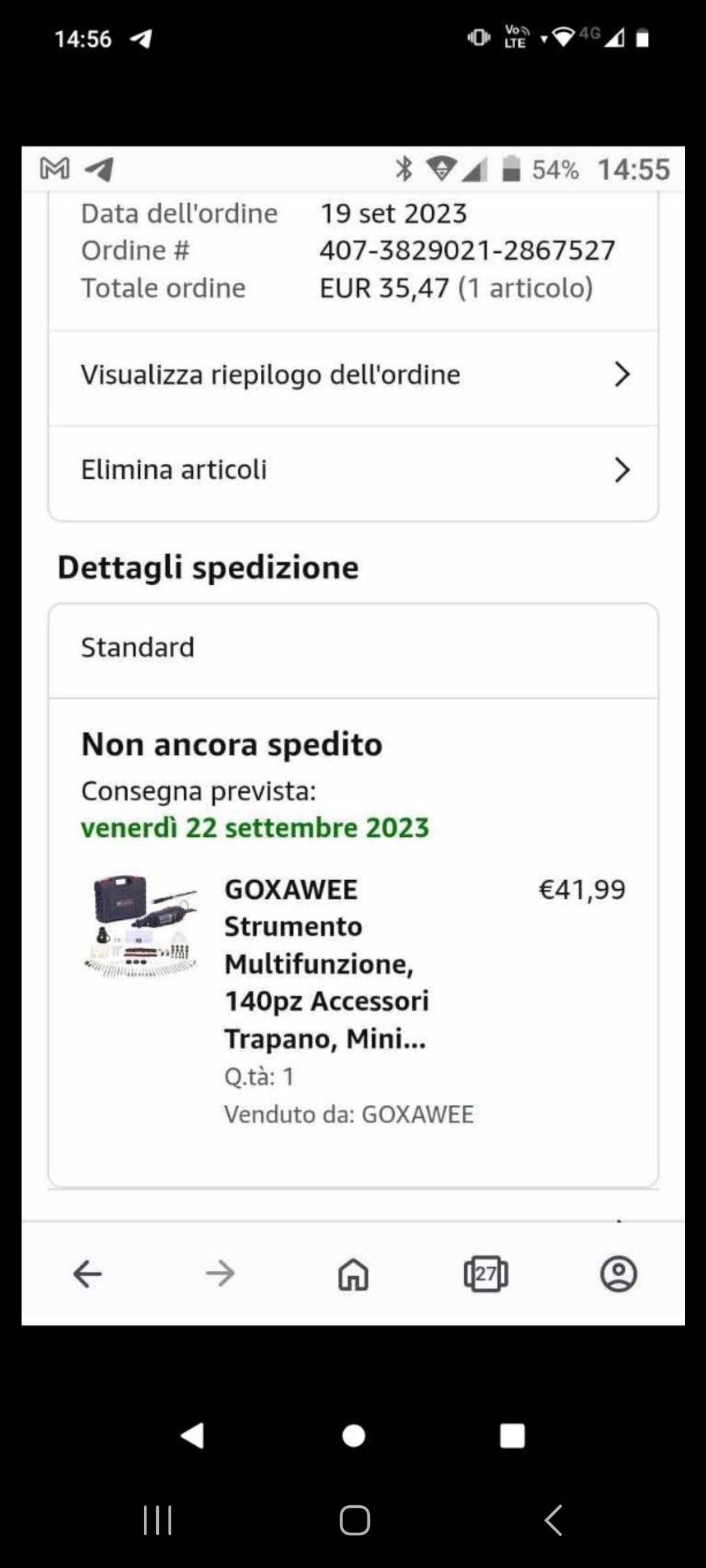Open recent apps via the three-lines button
Image resolution: width=706 pixels, height=1568 pixels.
158,1520
